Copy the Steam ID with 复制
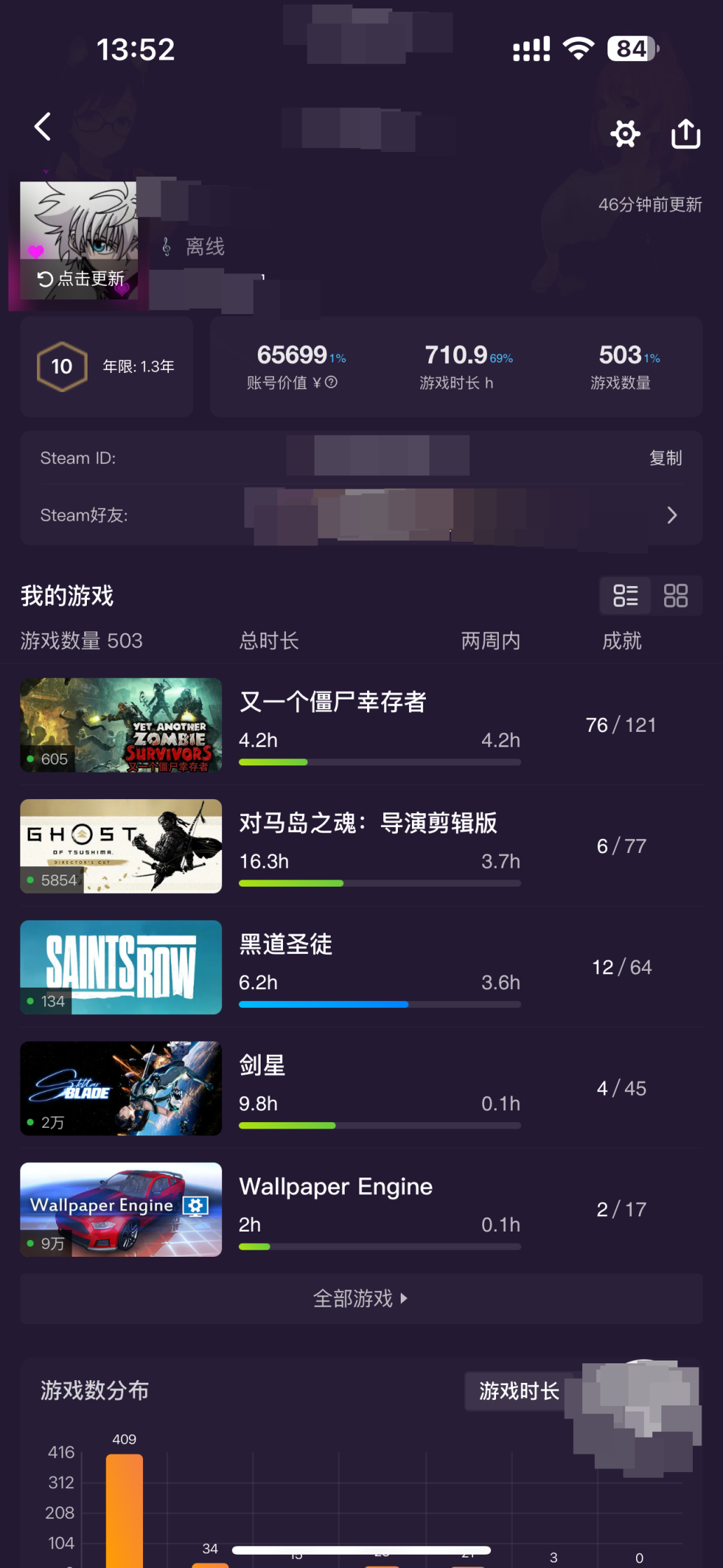Viewport: 723px width, 1568px height. (665, 458)
